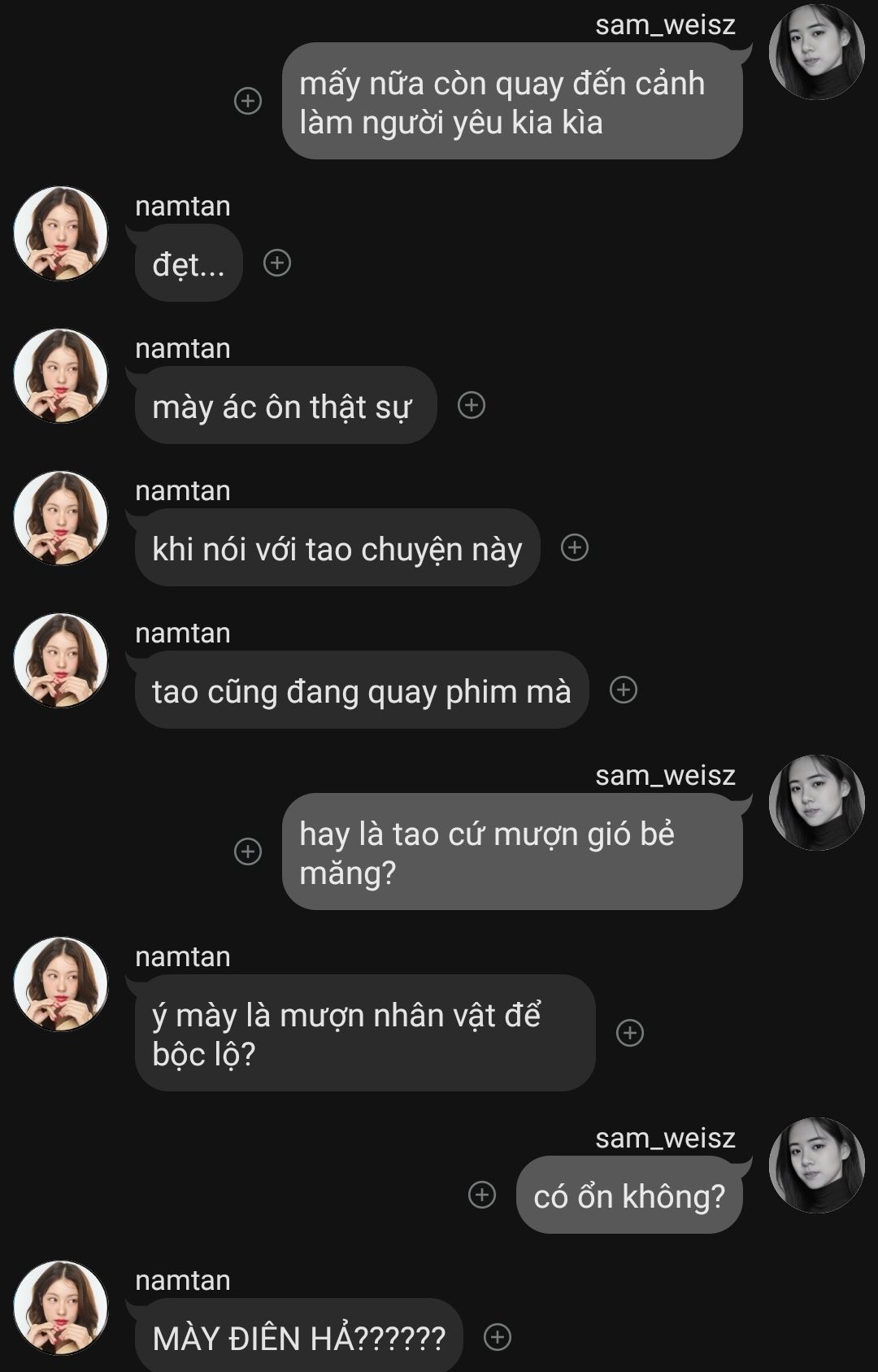Screen dimensions: 878x1372
Task: Tap the plus icon by "mượn gió bẻ măng?" message
Action: coord(248,852)
